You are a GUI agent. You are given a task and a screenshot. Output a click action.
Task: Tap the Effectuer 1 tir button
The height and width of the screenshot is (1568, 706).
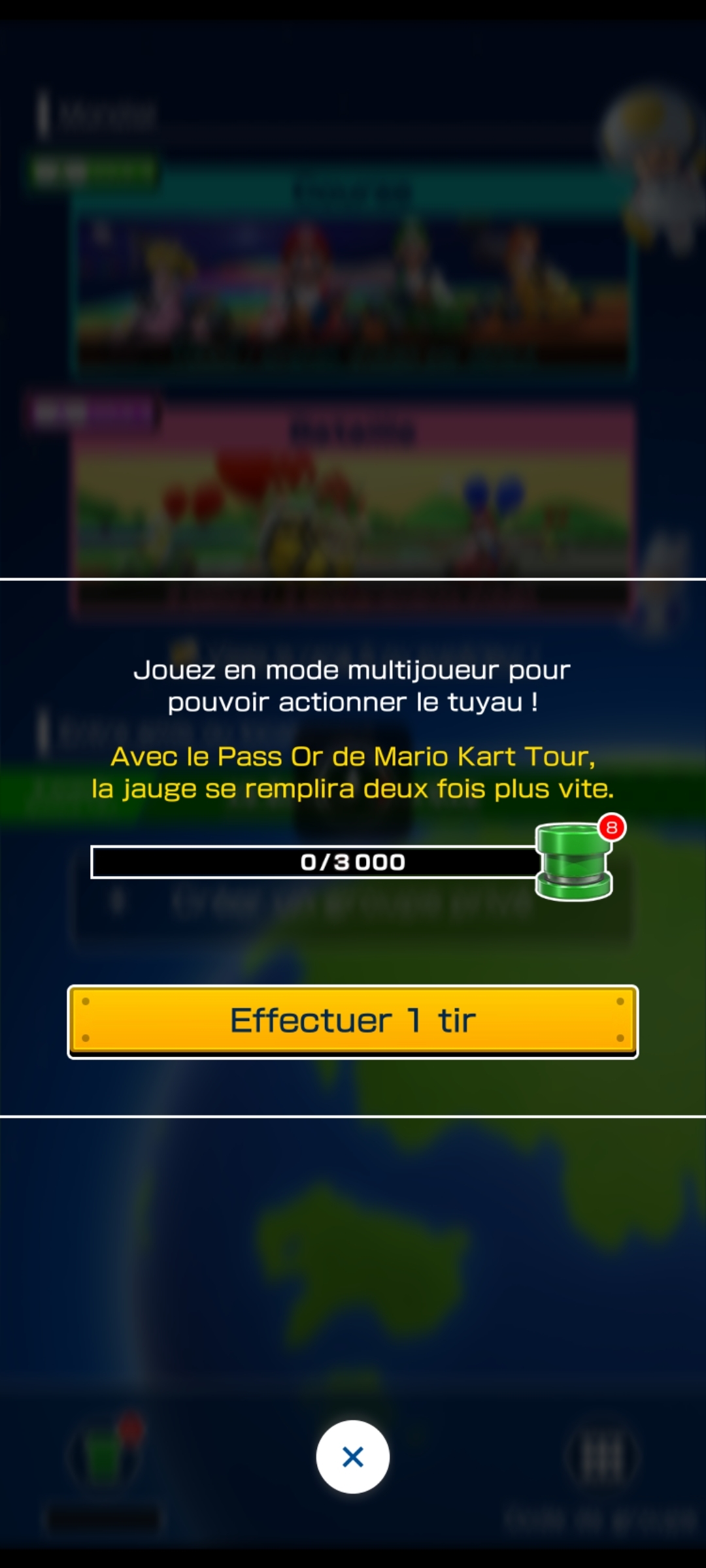point(353,1021)
